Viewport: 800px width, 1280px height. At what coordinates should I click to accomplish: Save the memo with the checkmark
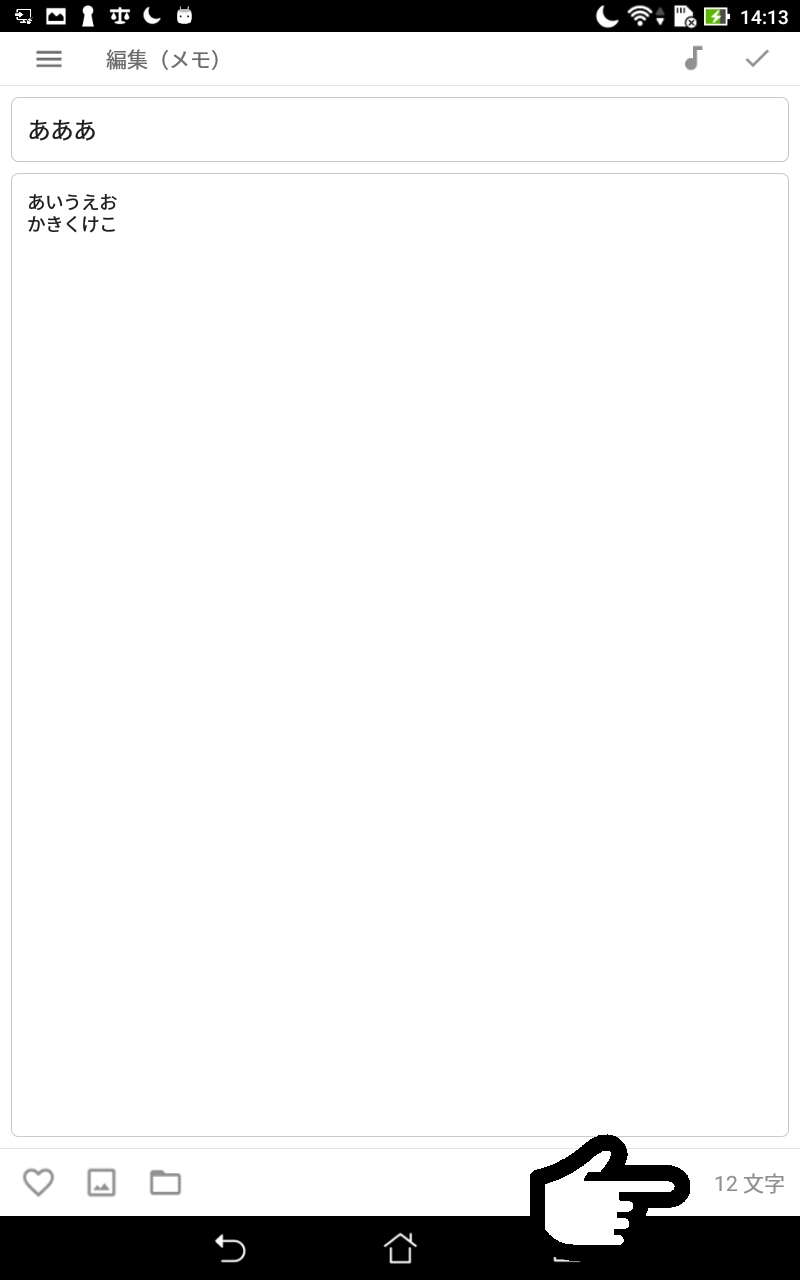pyautogui.click(x=757, y=59)
